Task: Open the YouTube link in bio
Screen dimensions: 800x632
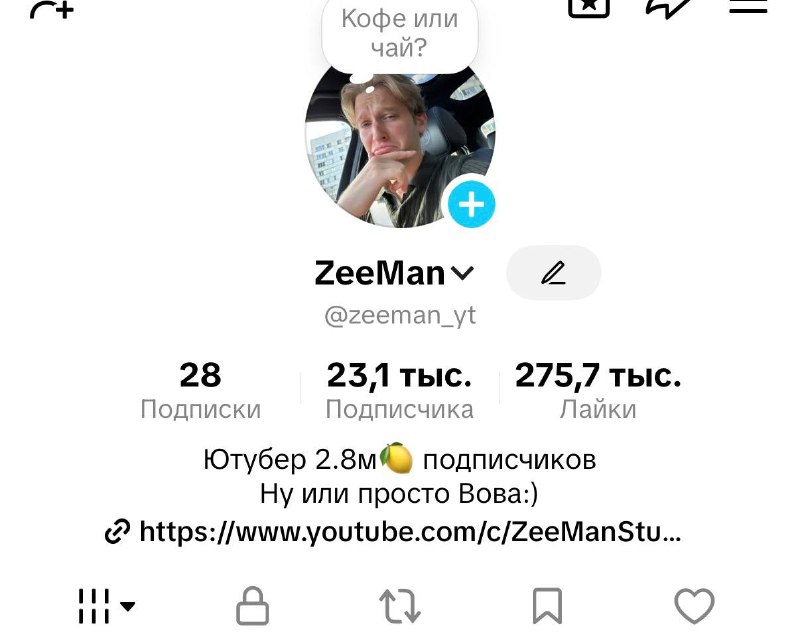Action: click(x=393, y=532)
